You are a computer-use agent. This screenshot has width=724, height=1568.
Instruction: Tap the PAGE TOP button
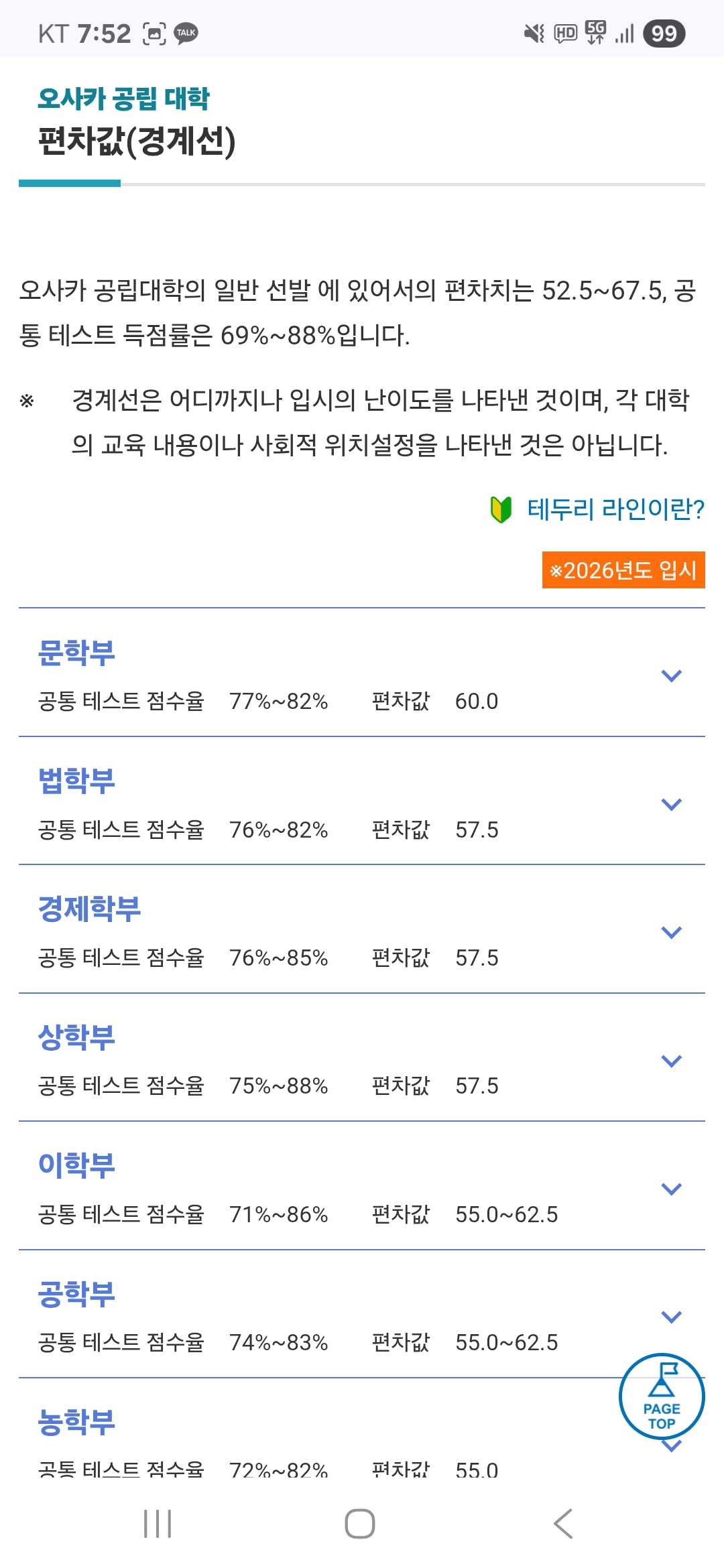tap(662, 1396)
